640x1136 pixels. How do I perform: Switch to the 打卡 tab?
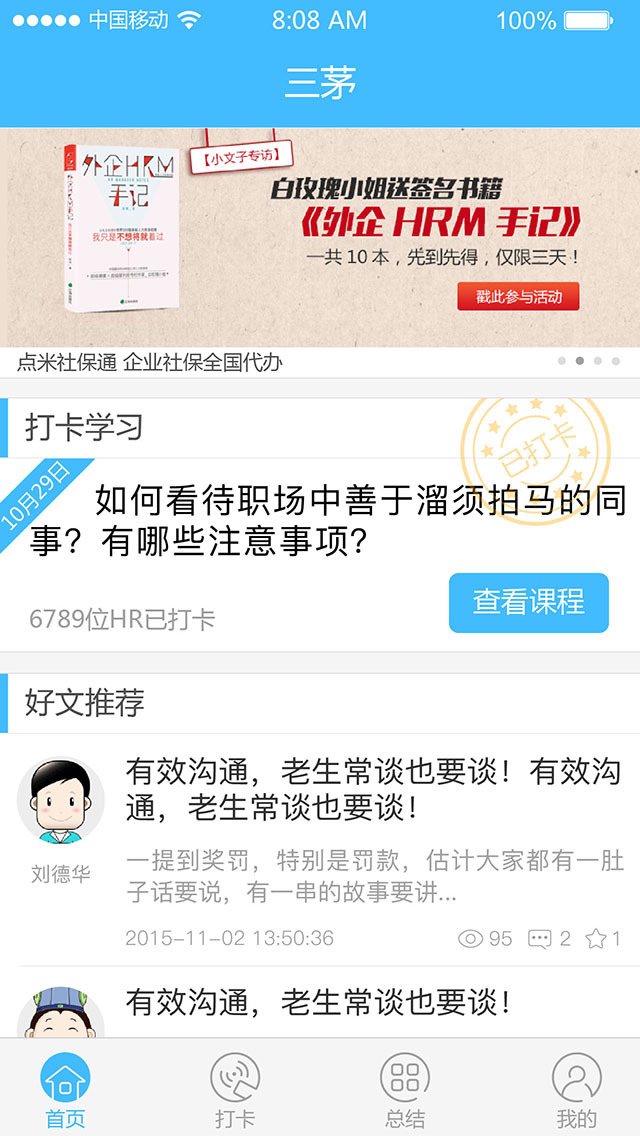pyautogui.click(x=235, y=1090)
